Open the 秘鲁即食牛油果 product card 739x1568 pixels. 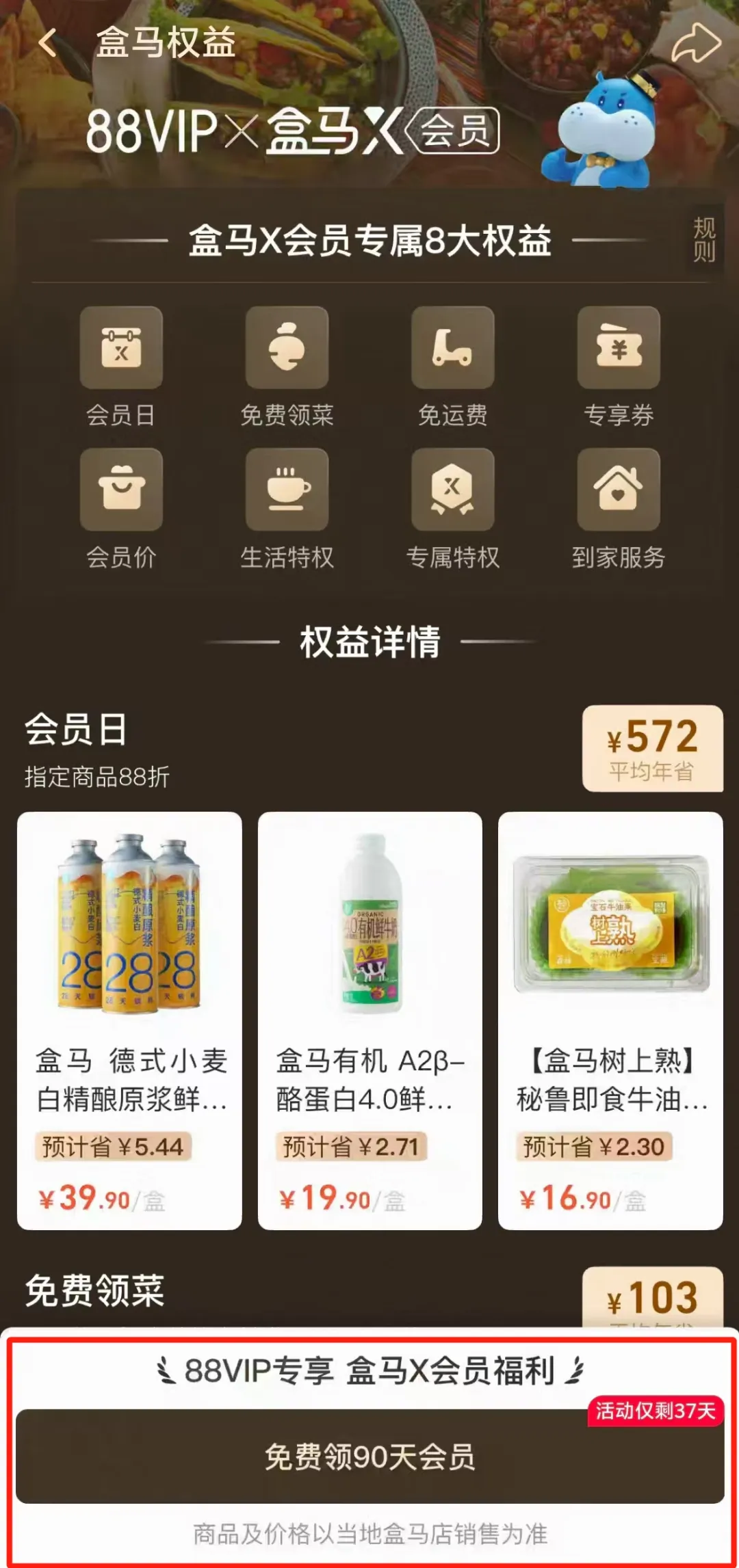610,1020
